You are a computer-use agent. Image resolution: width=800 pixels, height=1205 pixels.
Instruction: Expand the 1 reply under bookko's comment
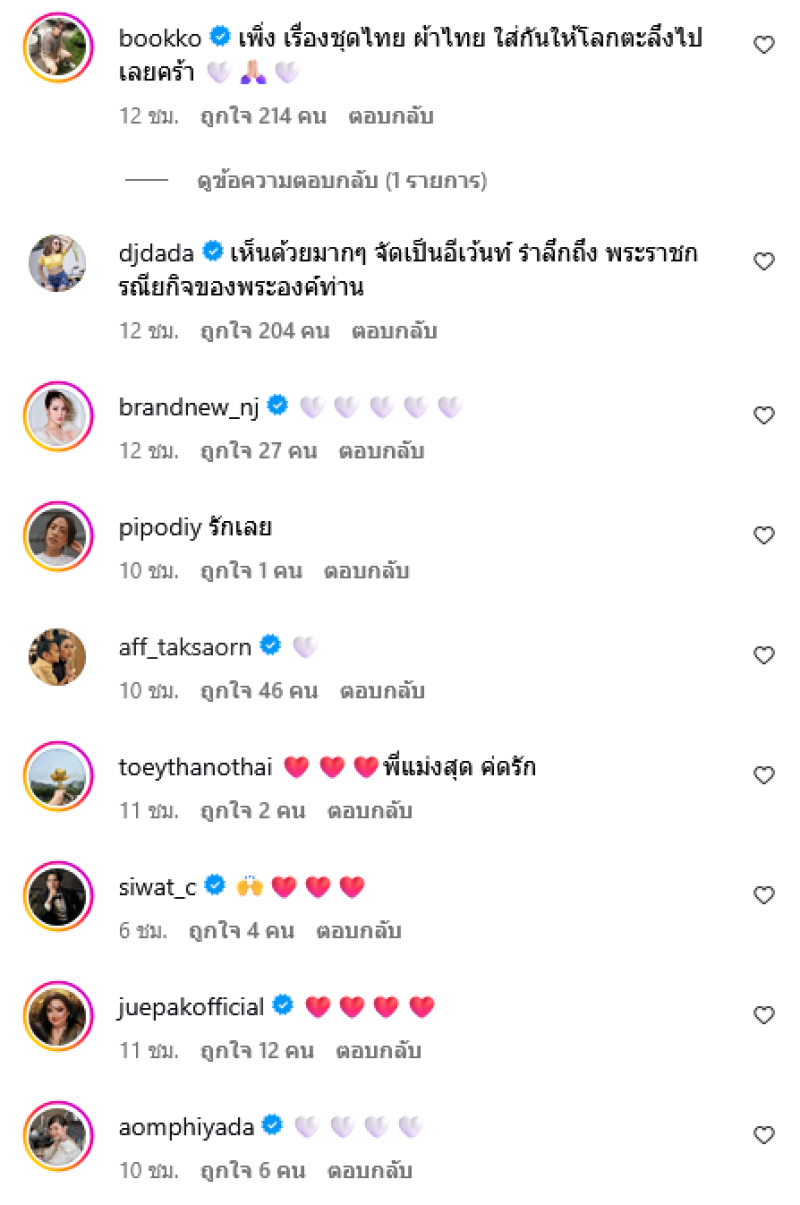click(x=341, y=181)
